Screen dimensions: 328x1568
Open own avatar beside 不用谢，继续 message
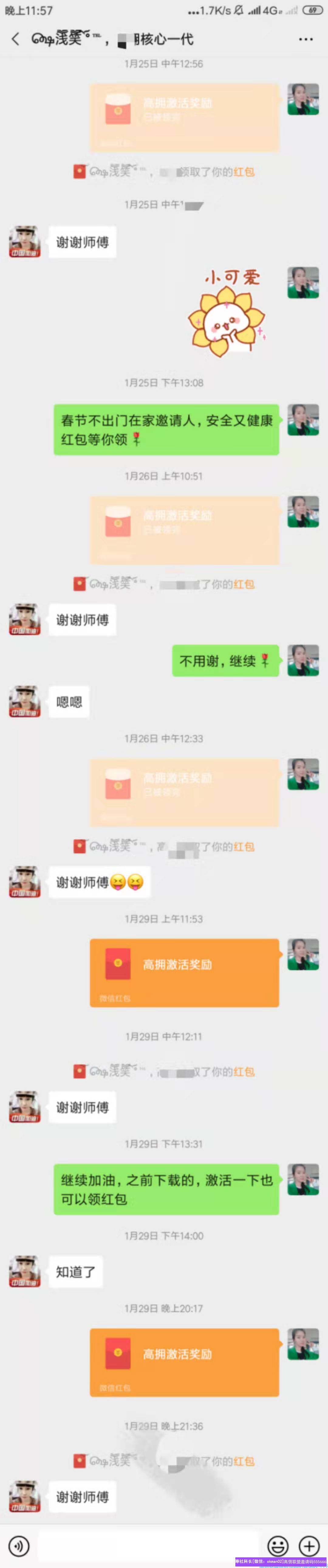coord(303,661)
